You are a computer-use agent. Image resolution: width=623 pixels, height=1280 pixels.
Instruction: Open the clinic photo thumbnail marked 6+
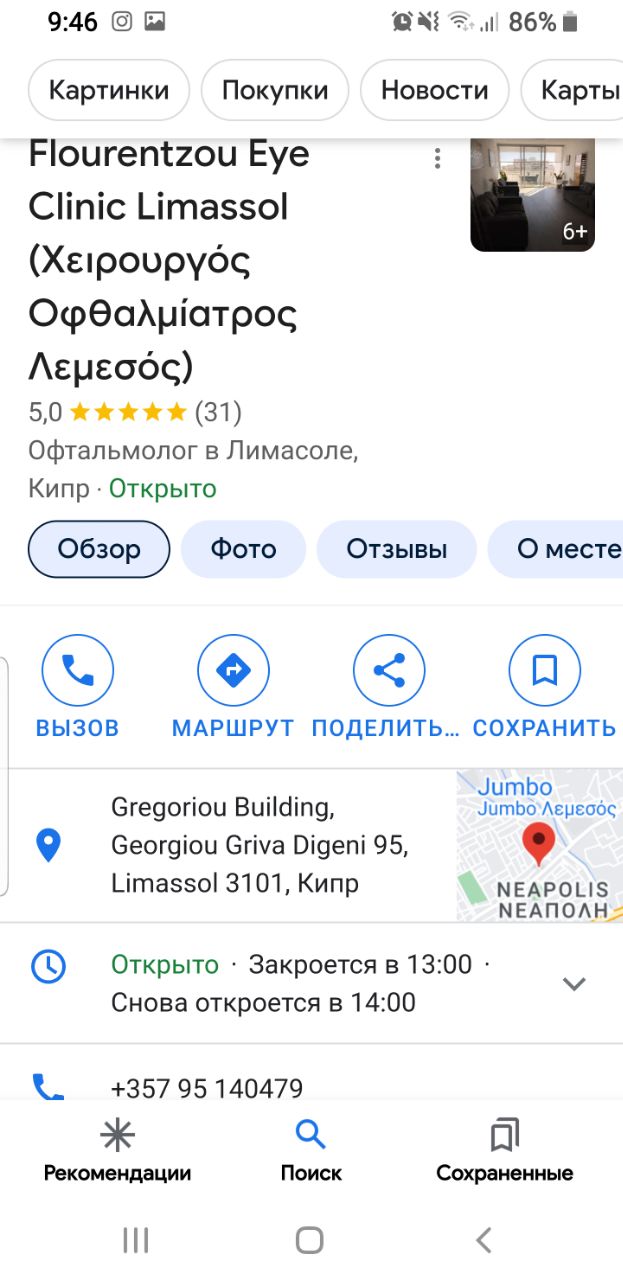click(532, 194)
